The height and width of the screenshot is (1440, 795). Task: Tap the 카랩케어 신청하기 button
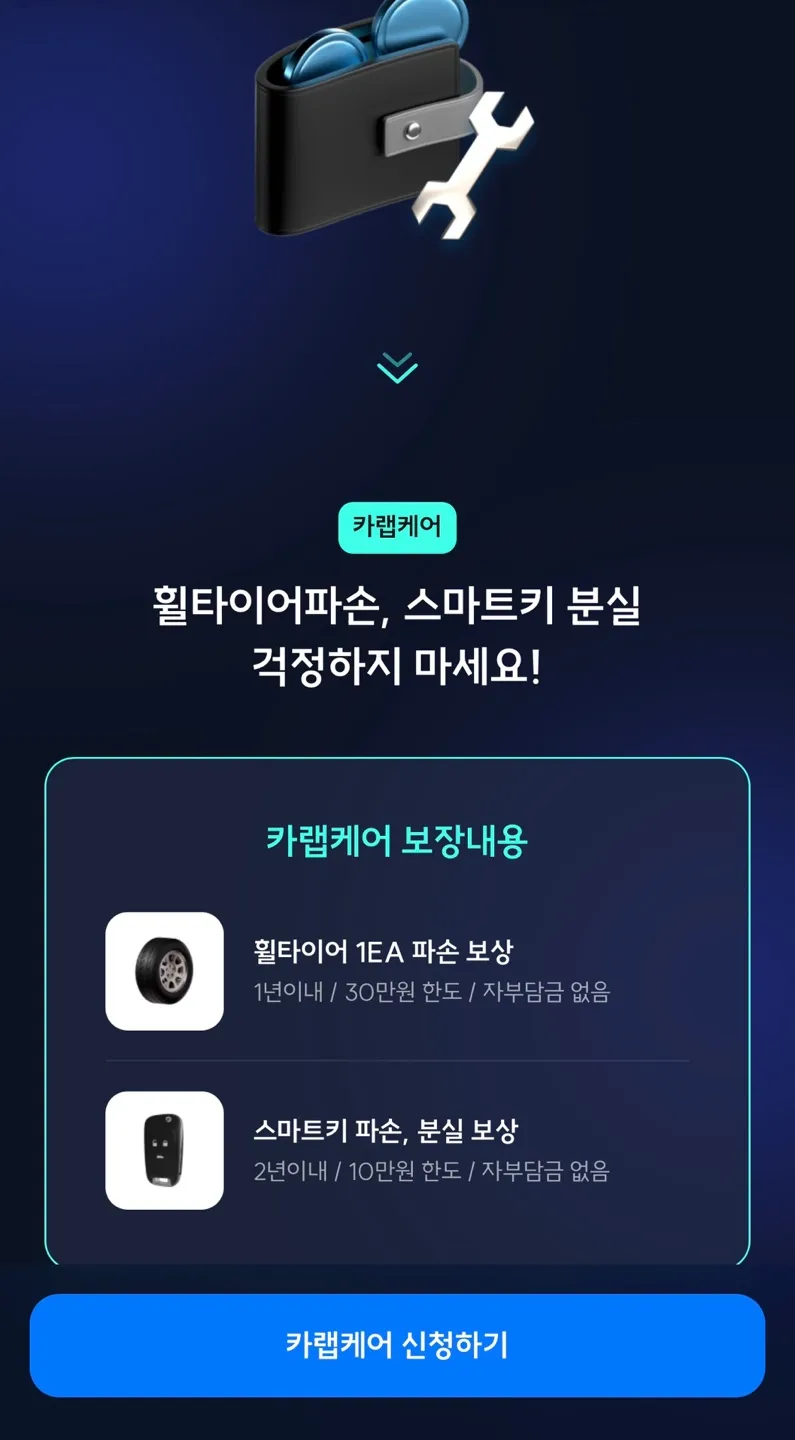point(397,1345)
